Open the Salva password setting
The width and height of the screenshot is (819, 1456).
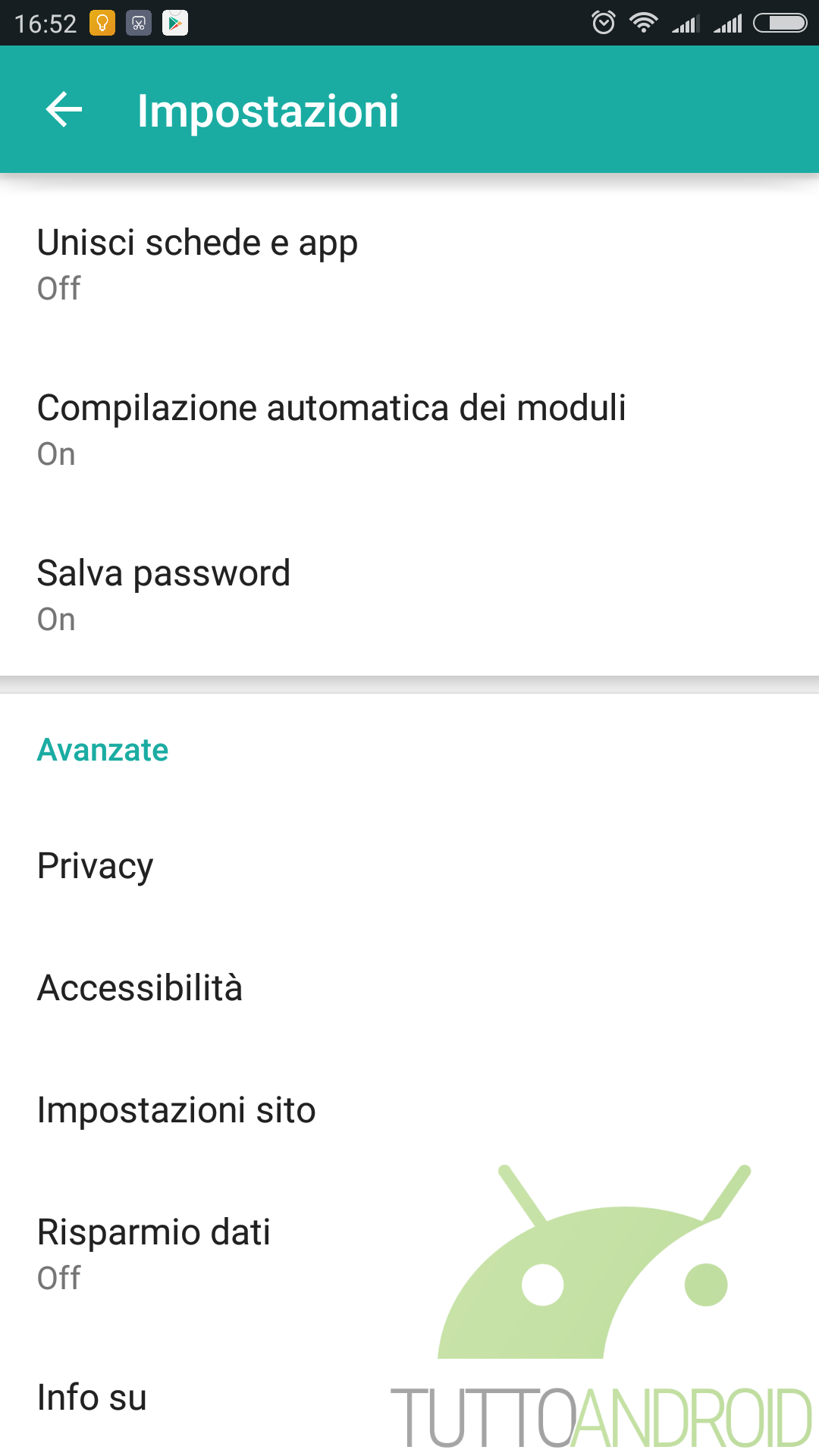point(409,595)
